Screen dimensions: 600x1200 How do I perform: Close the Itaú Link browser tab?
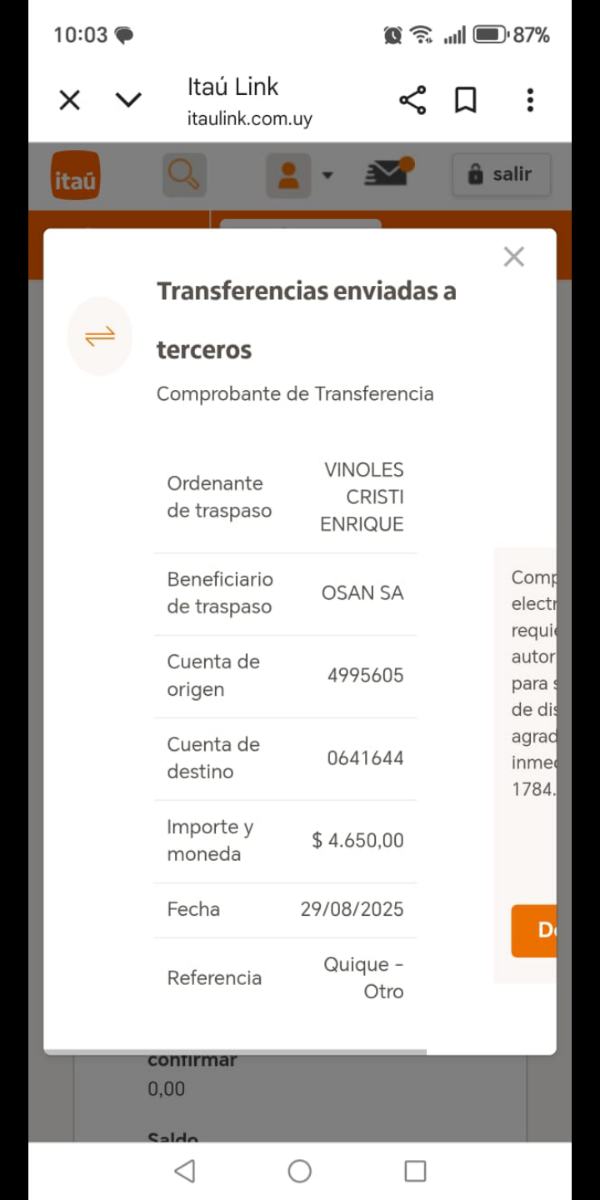69,100
